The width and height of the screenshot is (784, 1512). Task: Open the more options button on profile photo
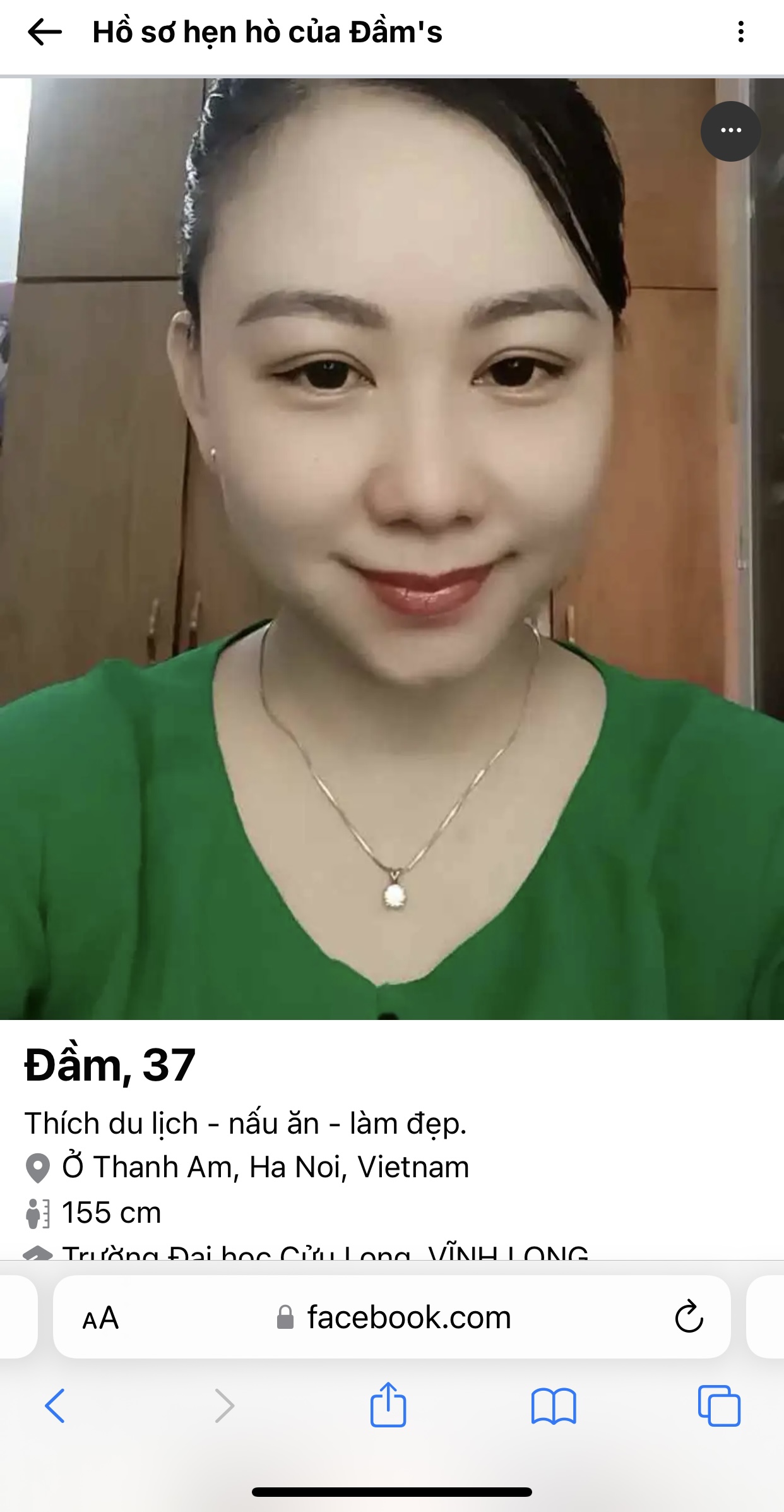[730, 131]
